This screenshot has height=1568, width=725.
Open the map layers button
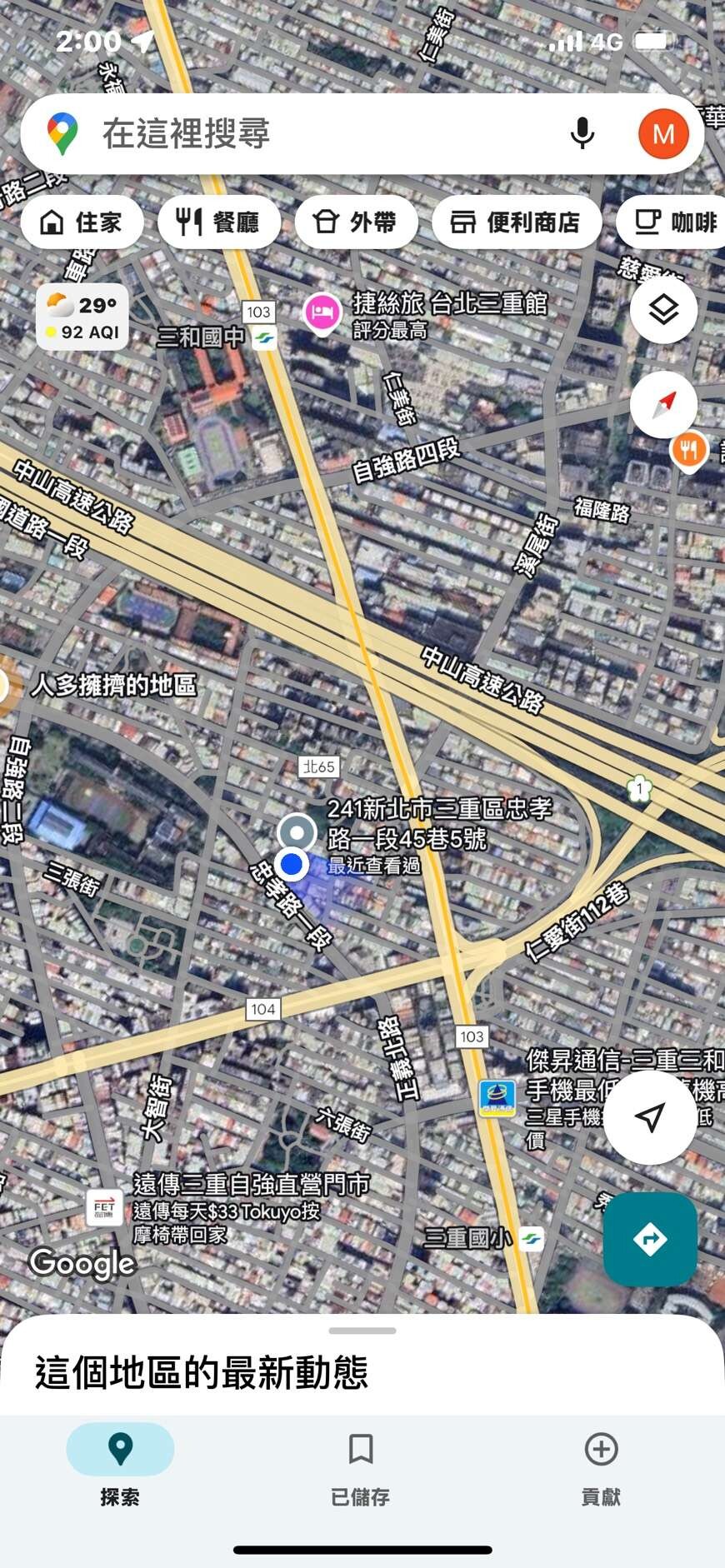click(663, 310)
